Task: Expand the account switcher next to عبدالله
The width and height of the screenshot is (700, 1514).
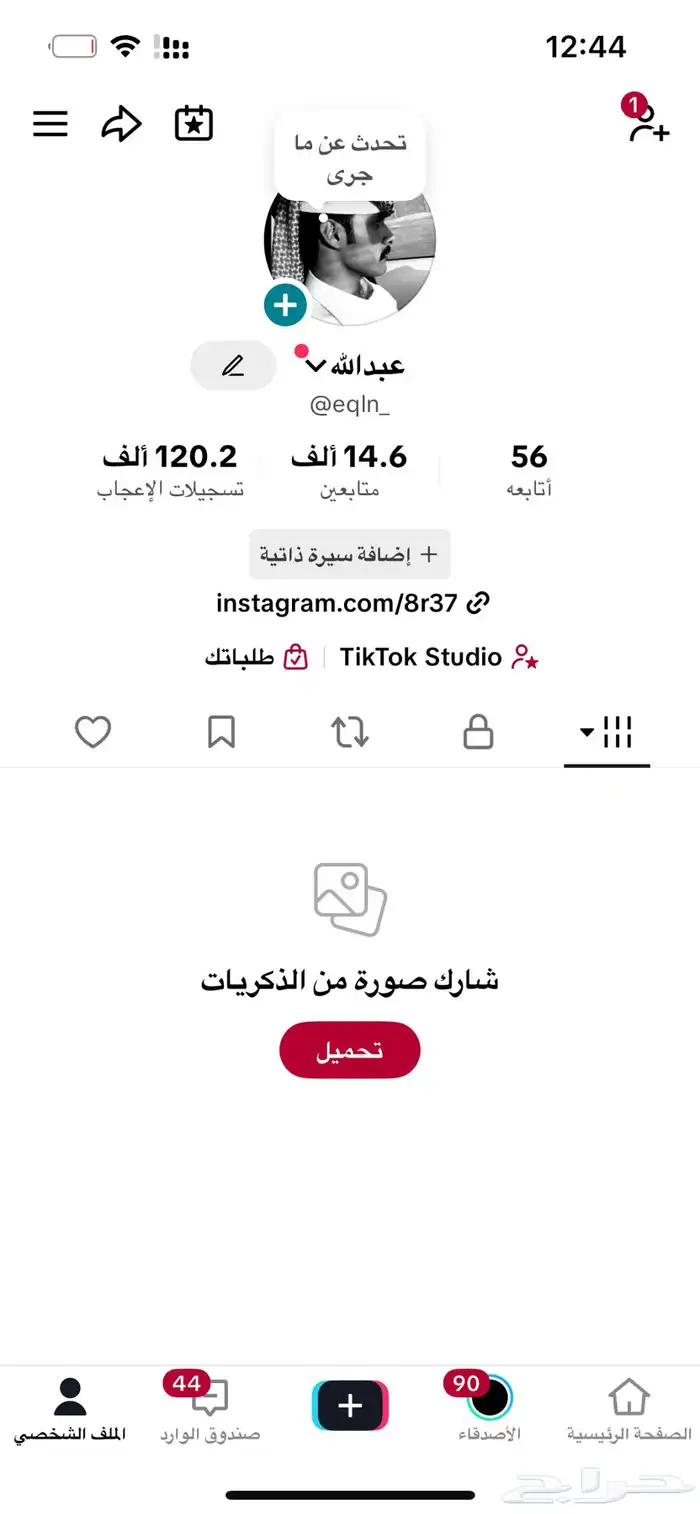Action: pyautogui.click(x=316, y=366)
